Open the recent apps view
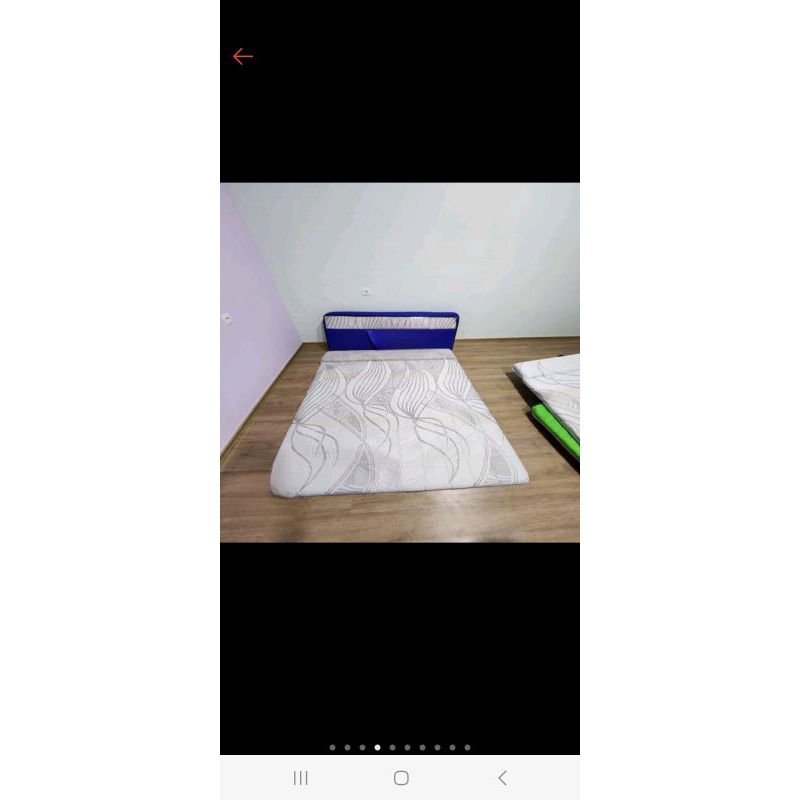 (300, 778)
